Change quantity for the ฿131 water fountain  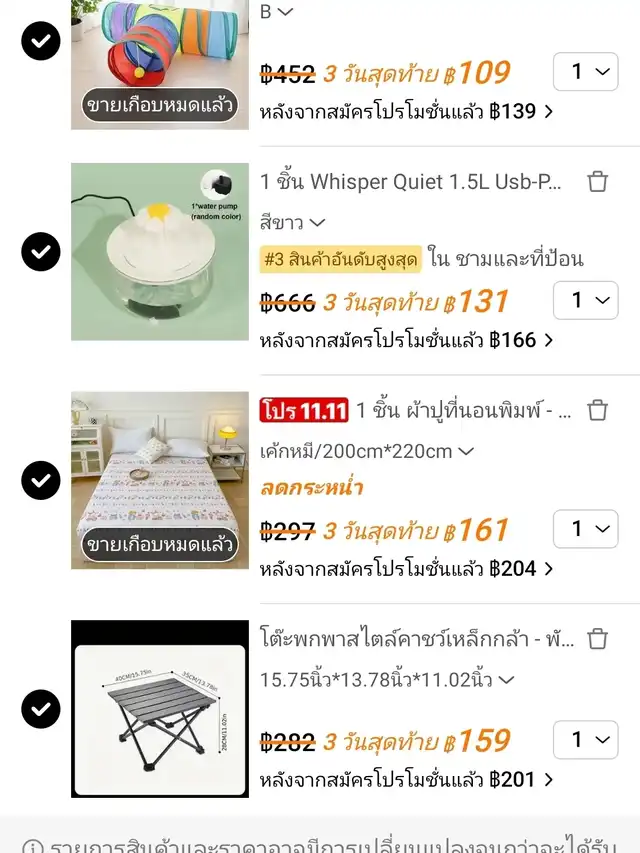click(586, 300)
